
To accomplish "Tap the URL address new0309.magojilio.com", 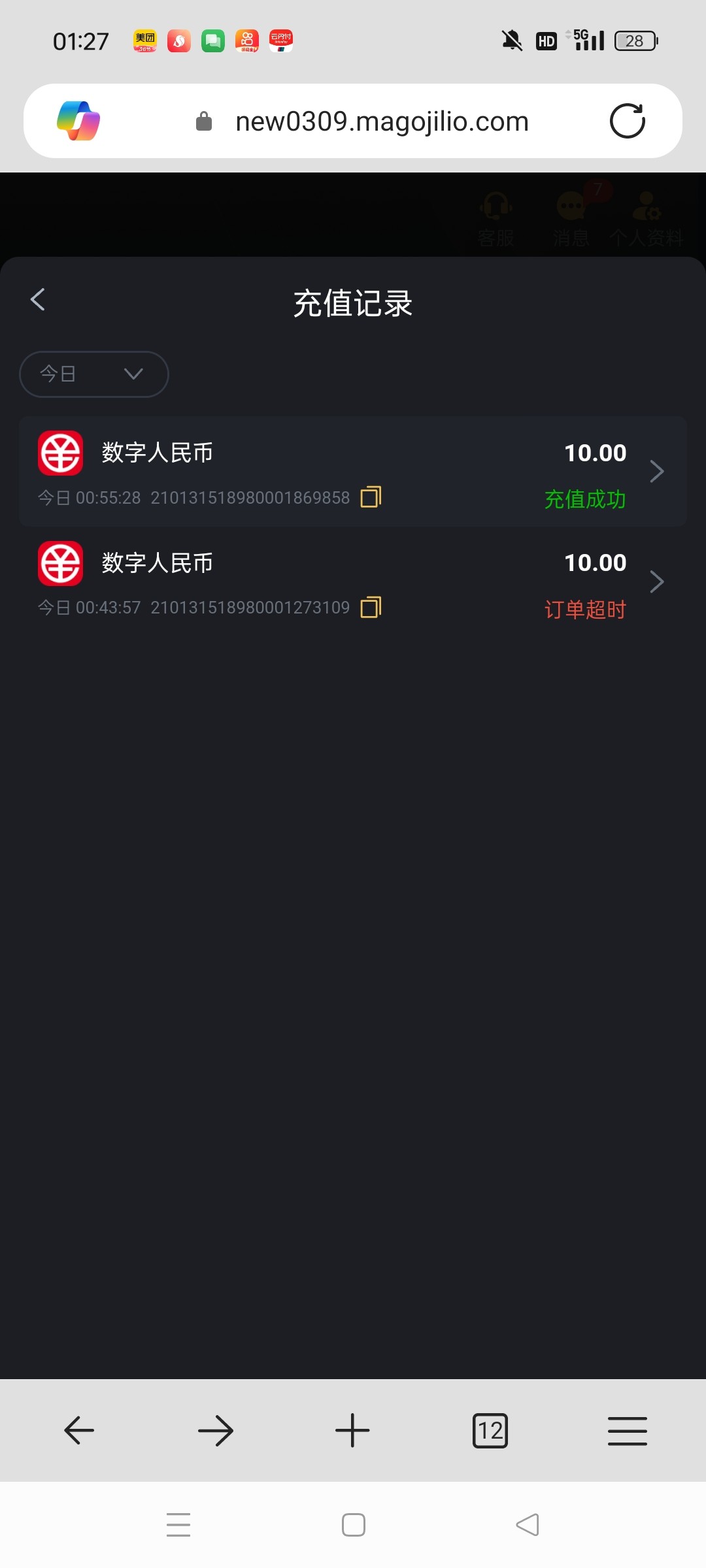I will point(382,122).
